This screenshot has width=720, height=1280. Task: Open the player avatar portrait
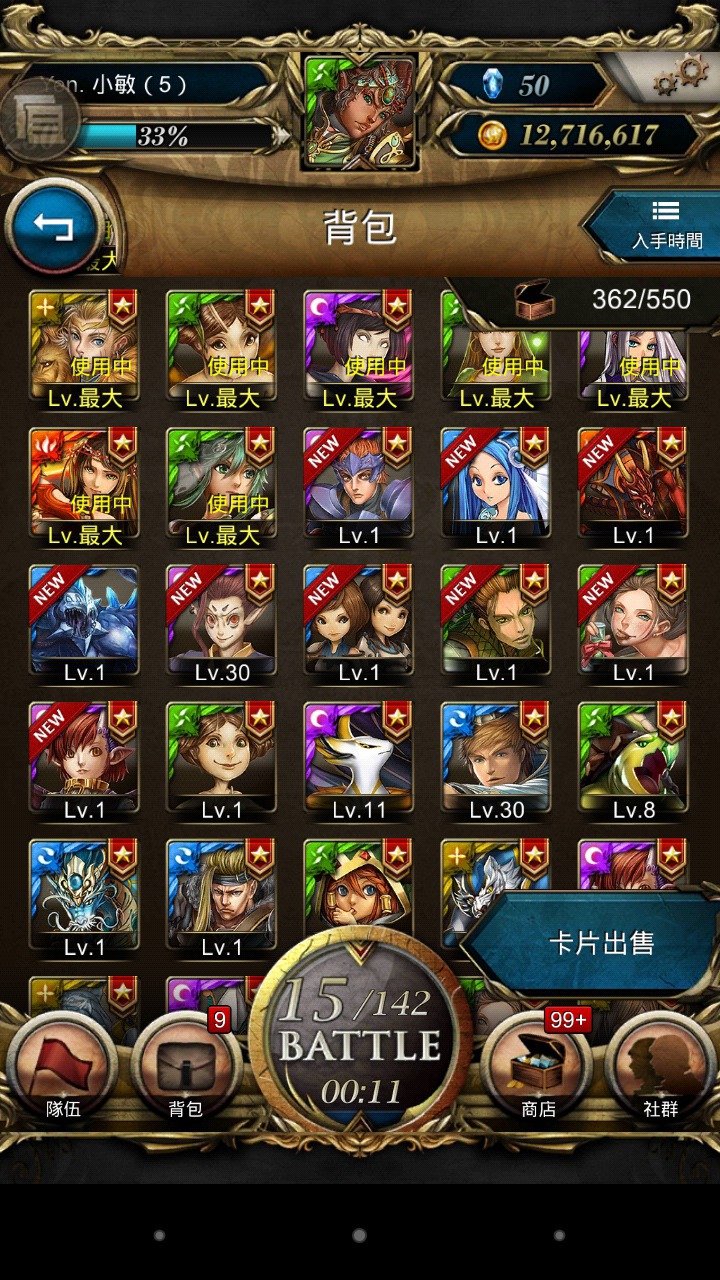tap(360, 112)
